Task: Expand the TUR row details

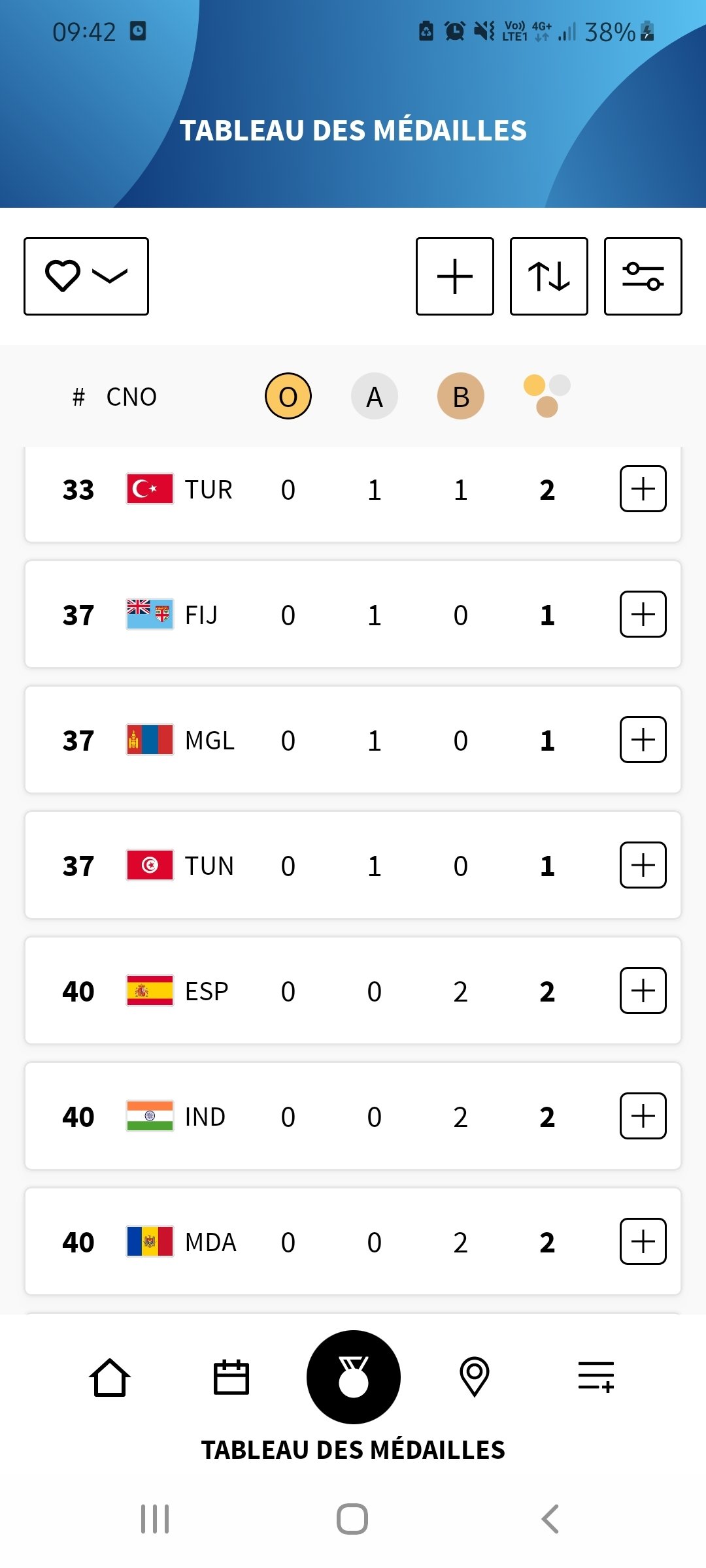Action: coord(643,489)
